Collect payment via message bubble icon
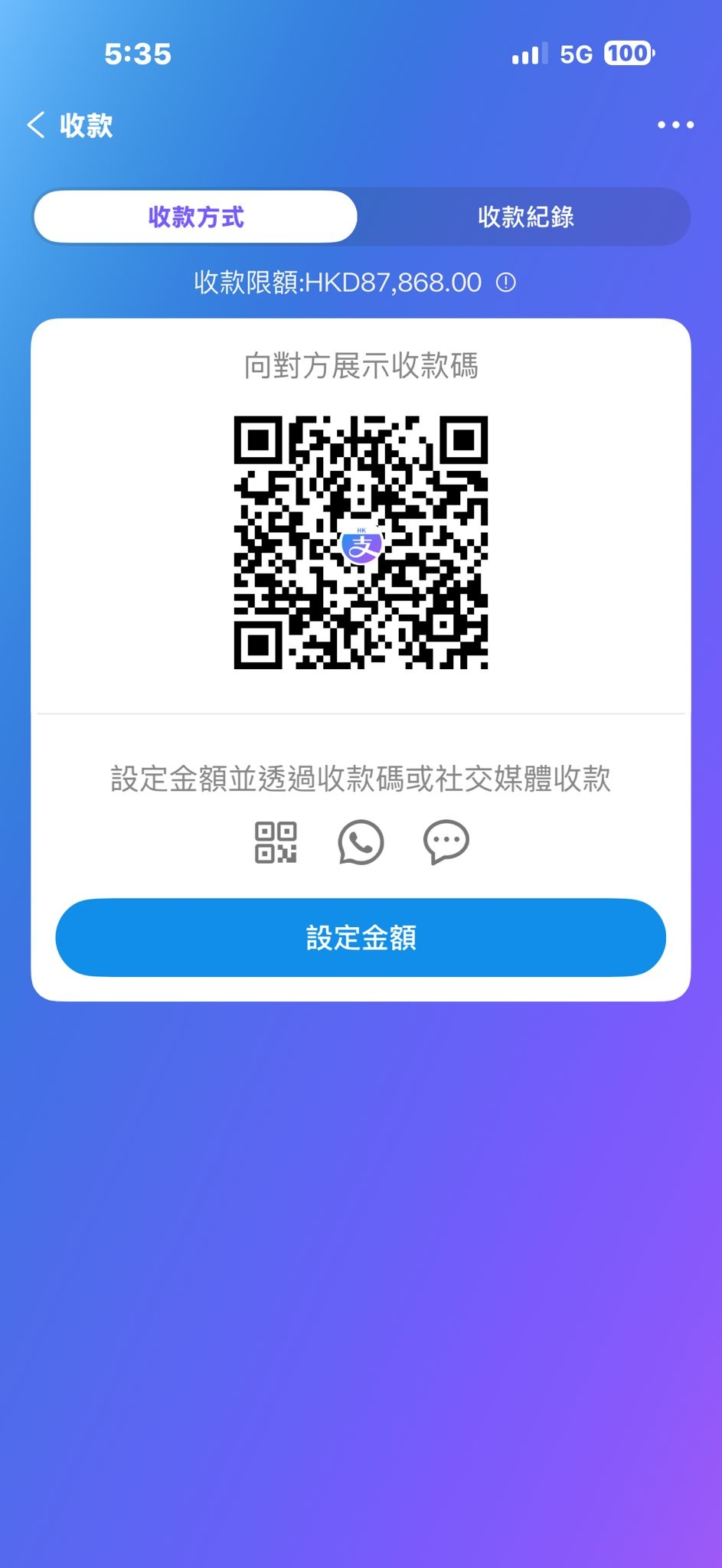 446,842
